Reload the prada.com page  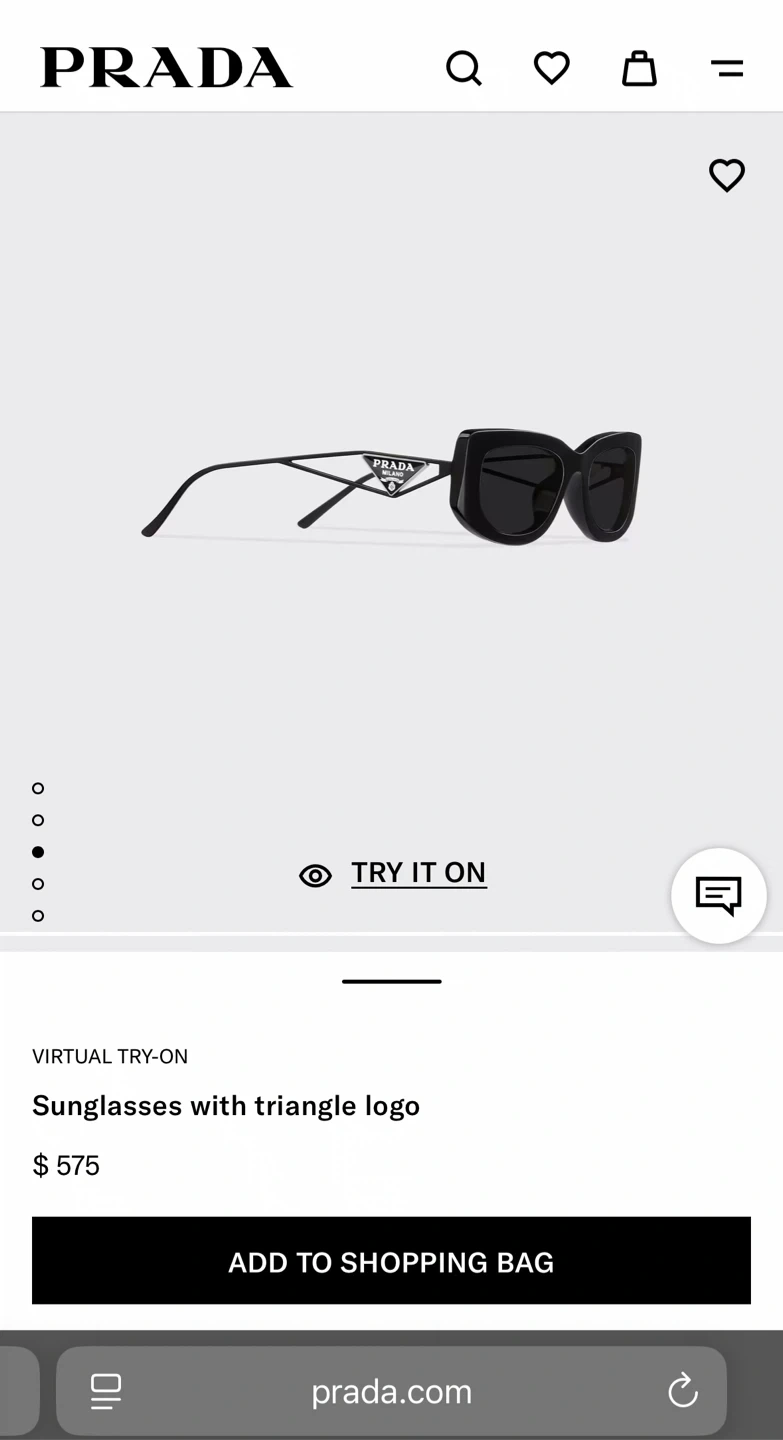(x=683, y=1391)
